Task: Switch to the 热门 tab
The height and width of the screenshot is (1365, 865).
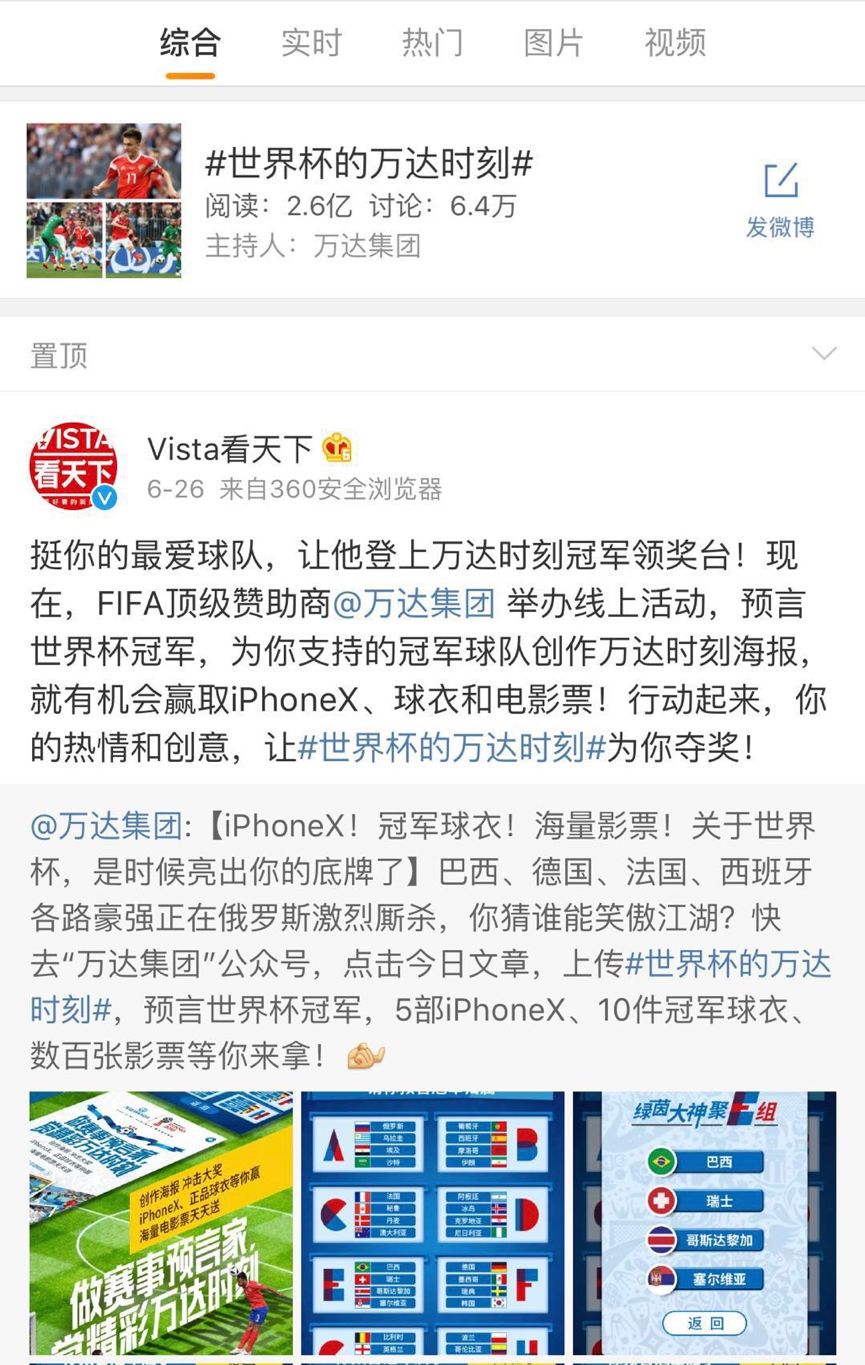Action: (x=432, y=42)
